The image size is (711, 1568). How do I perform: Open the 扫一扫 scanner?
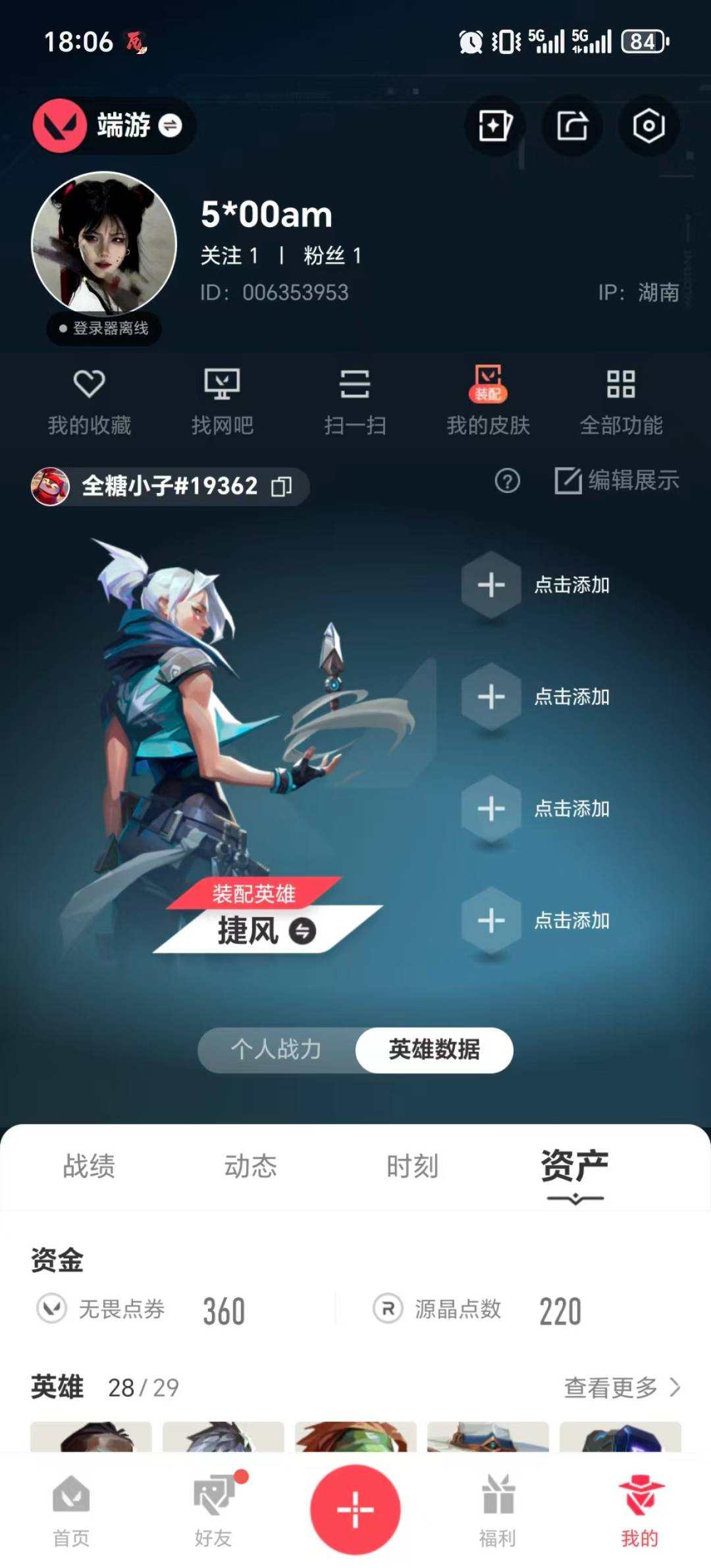355,400
